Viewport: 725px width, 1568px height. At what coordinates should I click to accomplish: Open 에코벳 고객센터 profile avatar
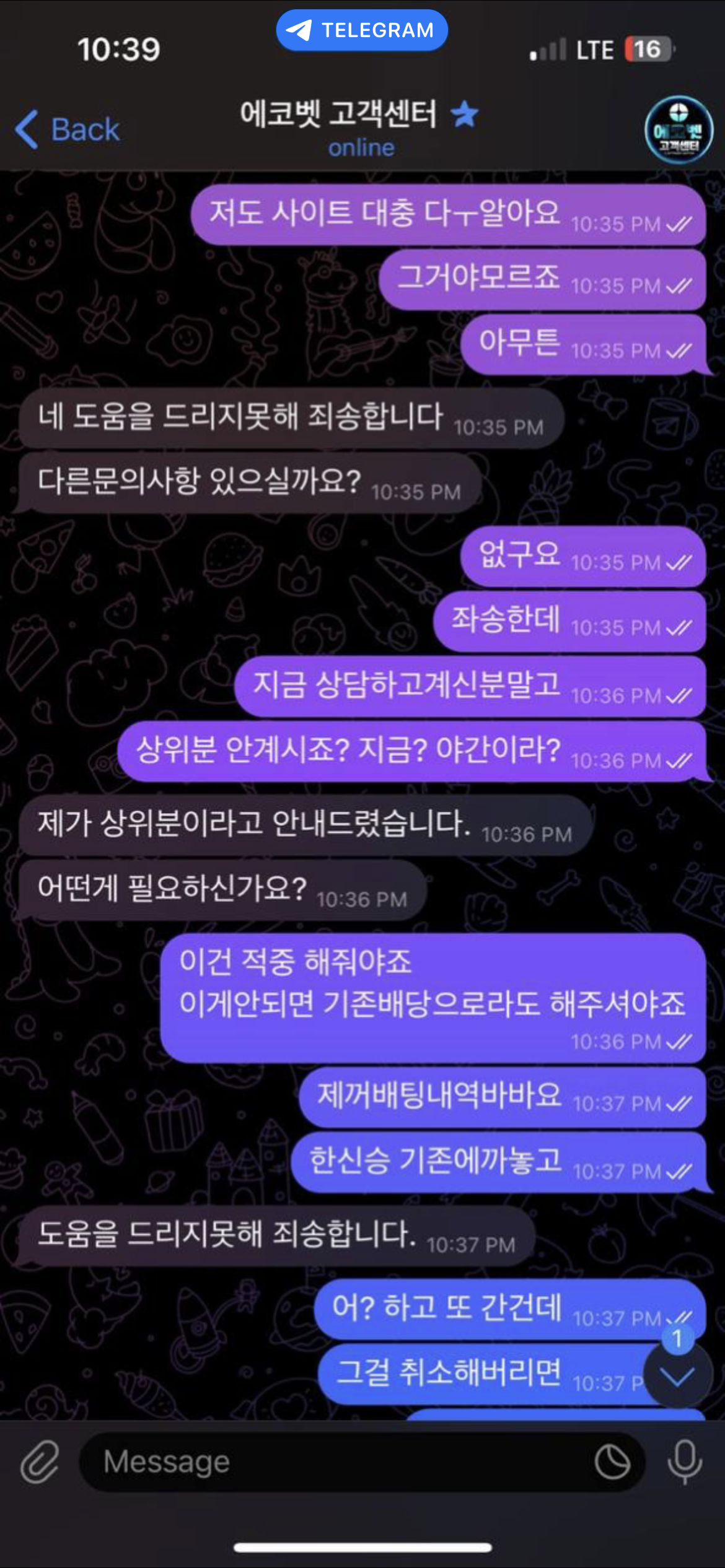point(679,130)
